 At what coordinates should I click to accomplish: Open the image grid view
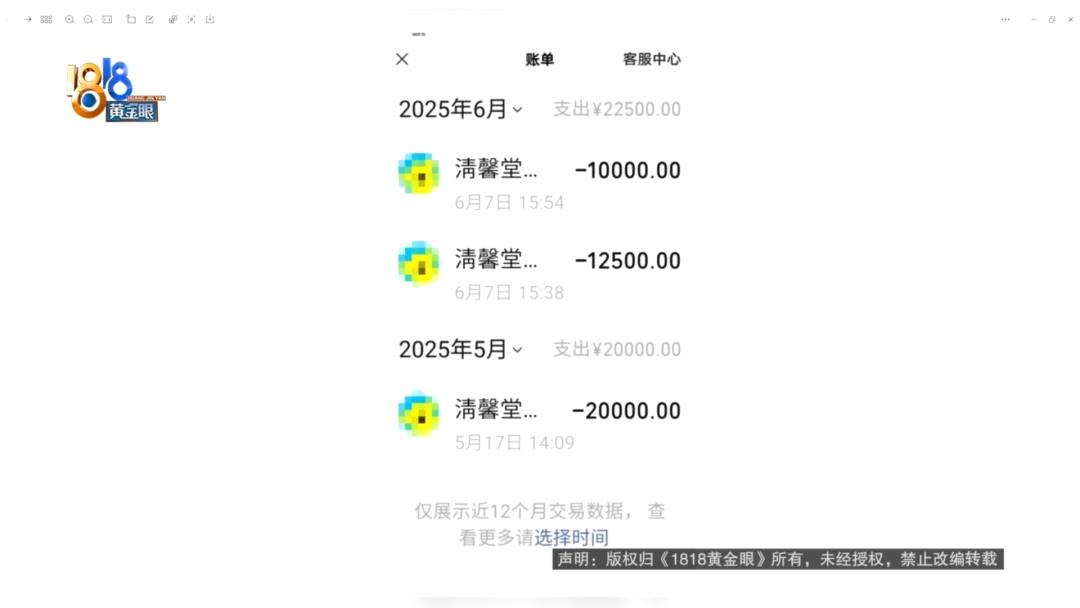(x=46, y=19)
